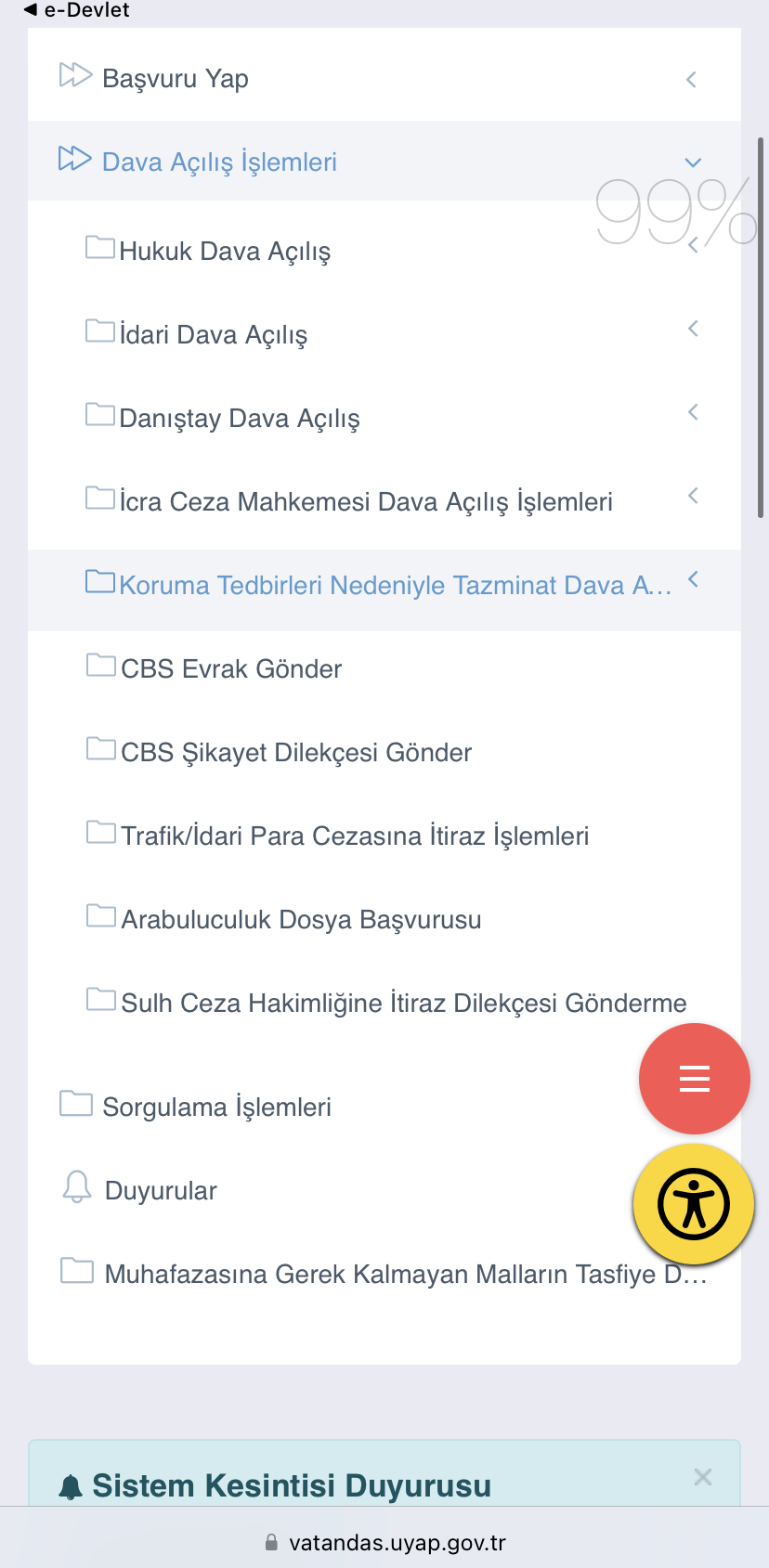
Task: Open Sulh Ceza Hakimliğine İtiraz Dilekçesi Gönderme
Action: pyautogui.click(x=384, y=1003)
